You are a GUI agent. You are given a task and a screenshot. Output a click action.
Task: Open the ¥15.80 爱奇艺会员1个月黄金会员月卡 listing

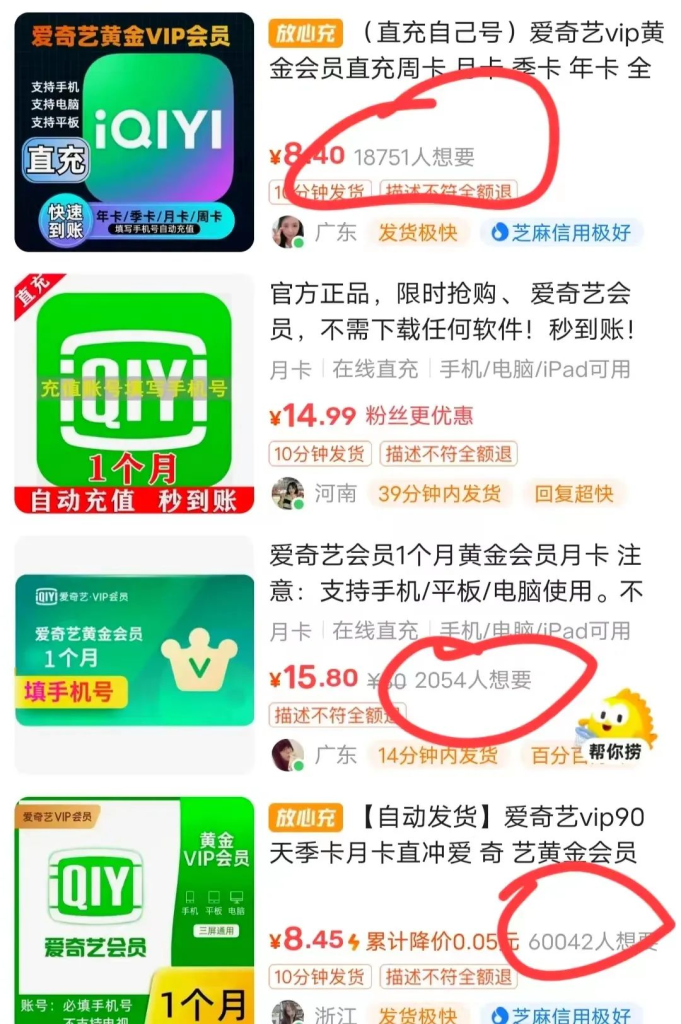coord(455,573)
